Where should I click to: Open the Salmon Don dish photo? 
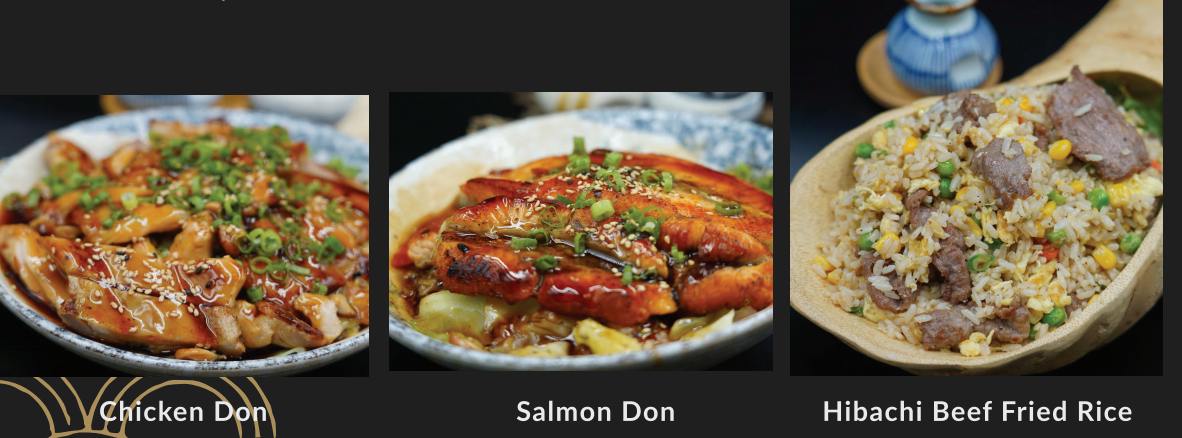click(581, 232)
